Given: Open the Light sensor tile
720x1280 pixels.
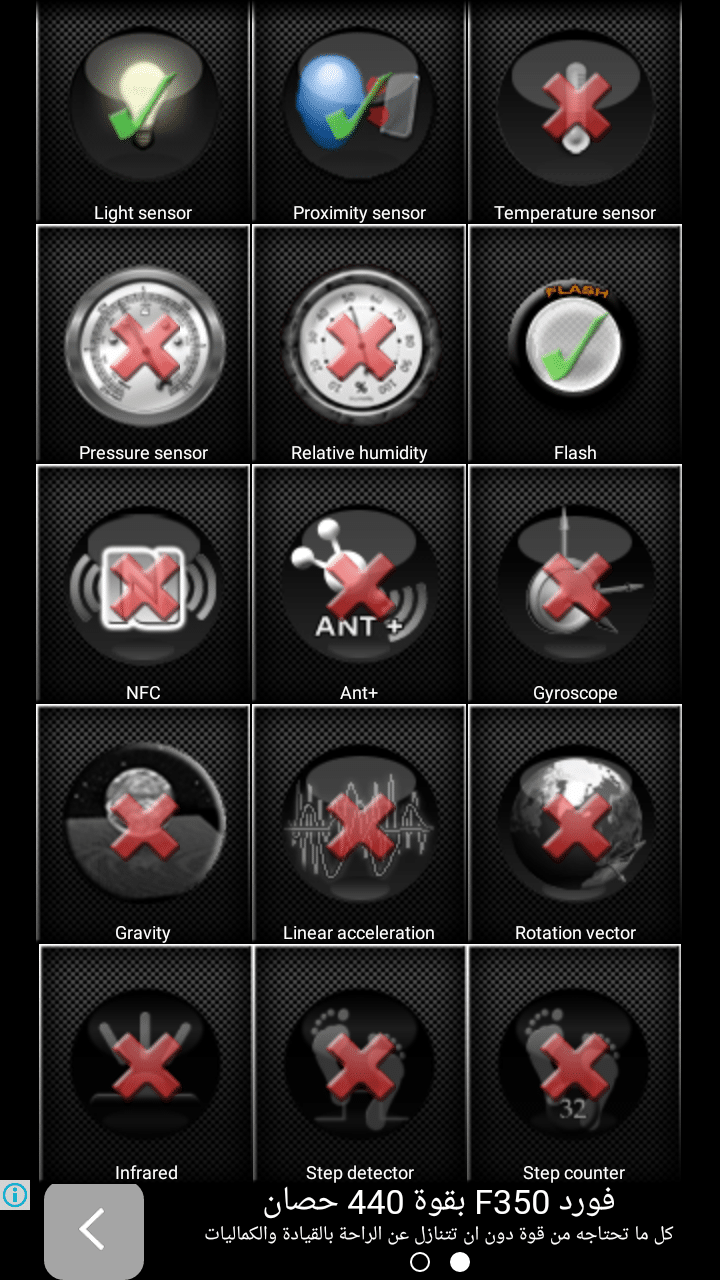Looking at the screenshot, I should pyautogui.click(x=143, y=110).
